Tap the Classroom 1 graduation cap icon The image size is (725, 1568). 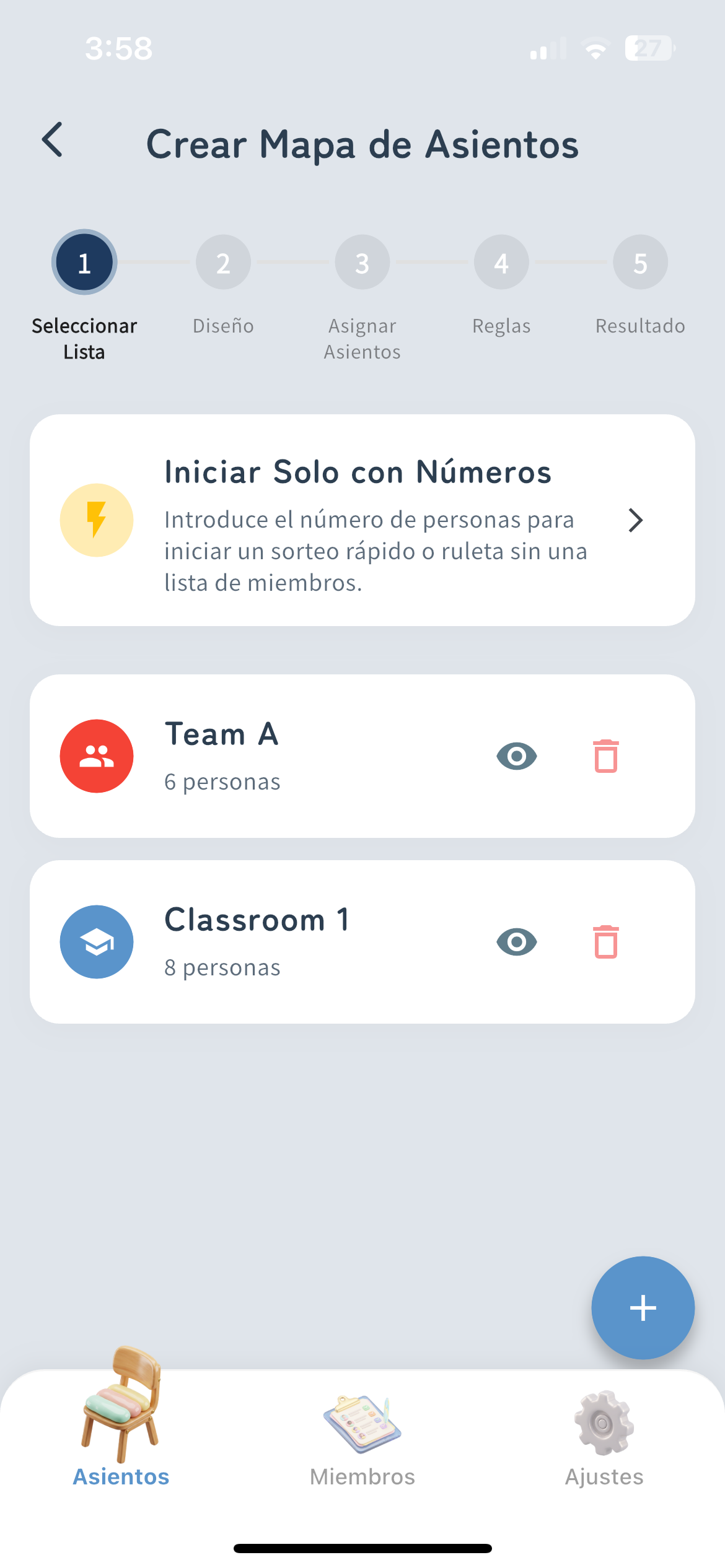[x=97, y=941]
